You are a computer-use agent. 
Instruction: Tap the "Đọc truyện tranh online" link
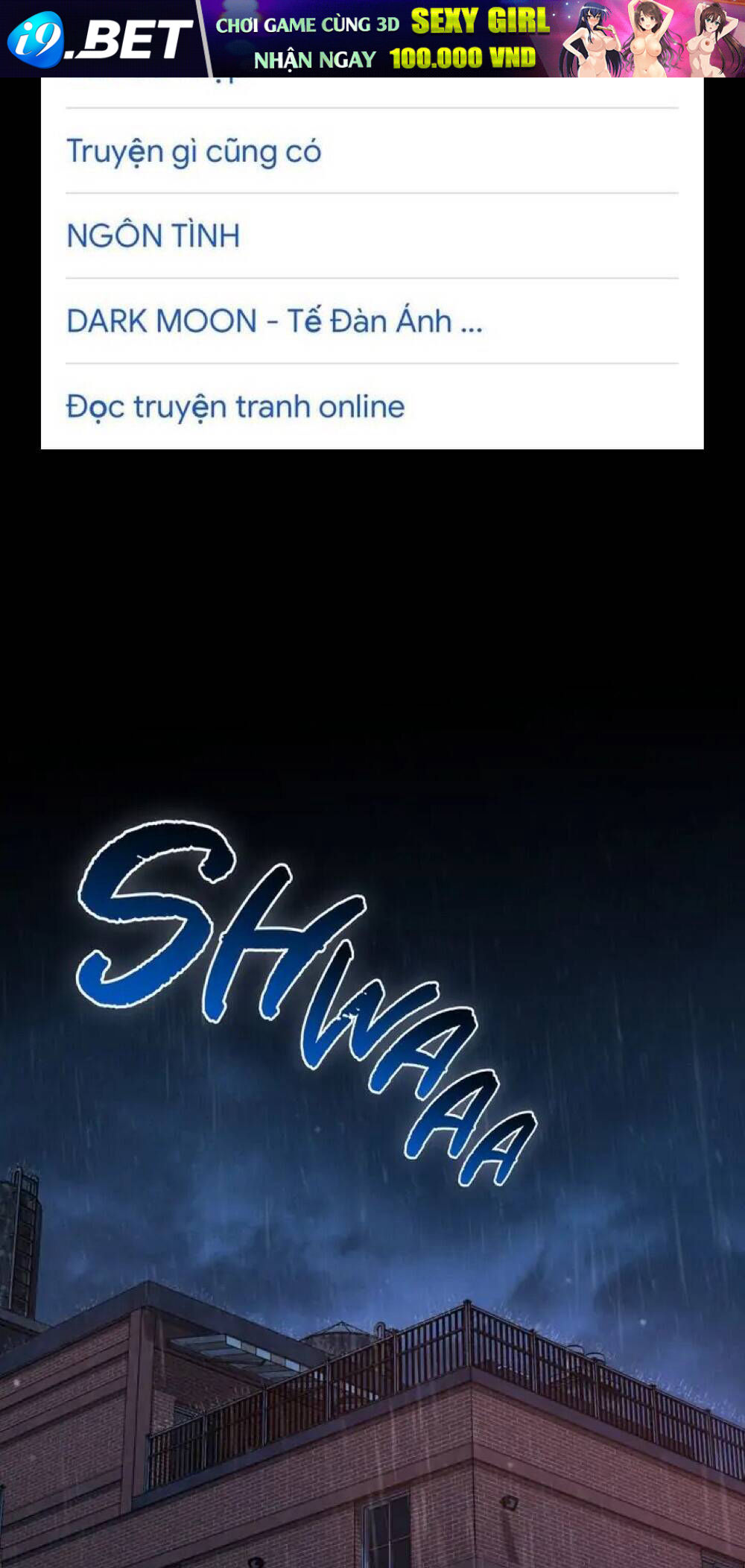235,407
